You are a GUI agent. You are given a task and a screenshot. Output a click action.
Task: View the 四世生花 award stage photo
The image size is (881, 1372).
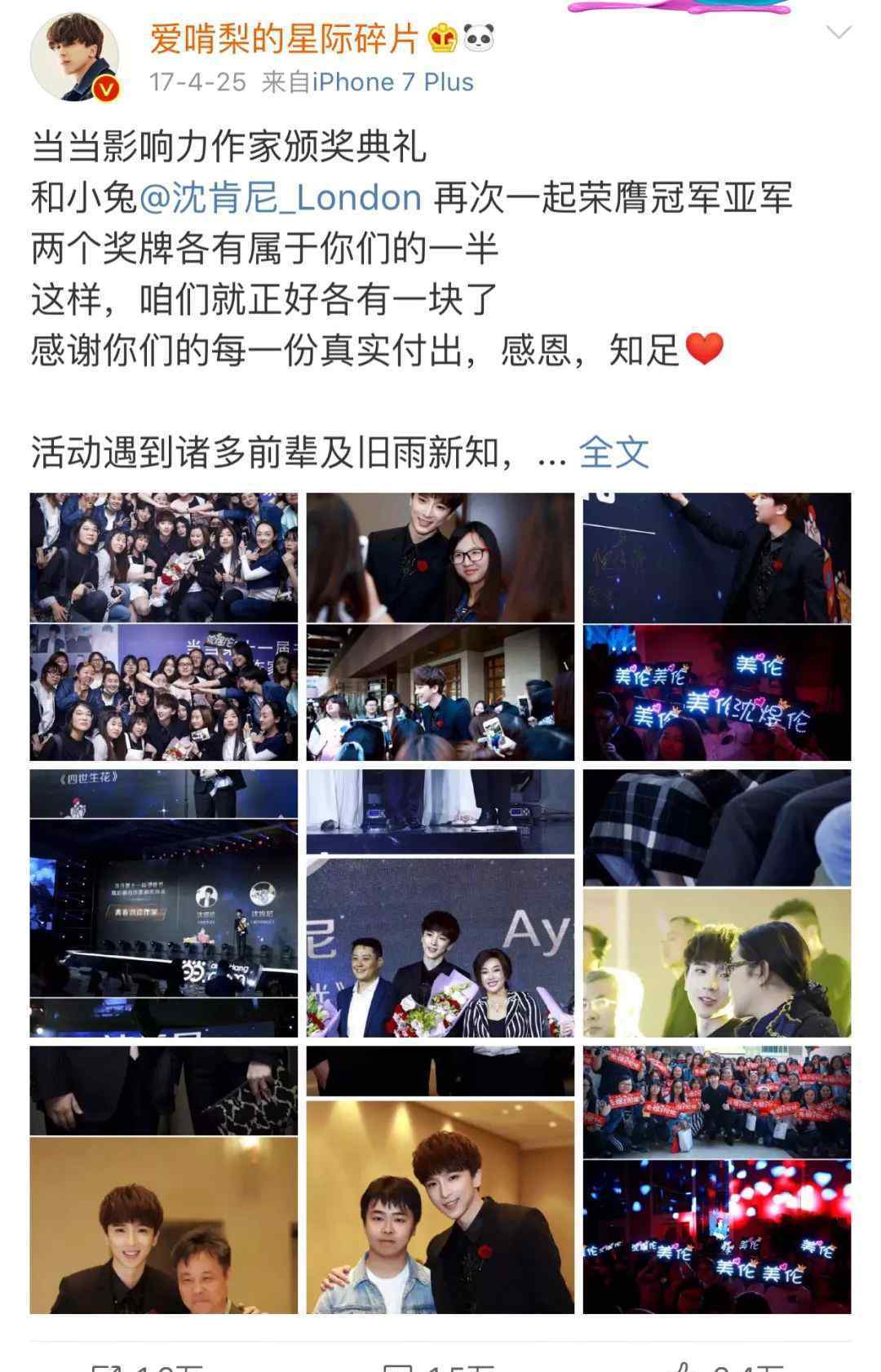[164, 903]
